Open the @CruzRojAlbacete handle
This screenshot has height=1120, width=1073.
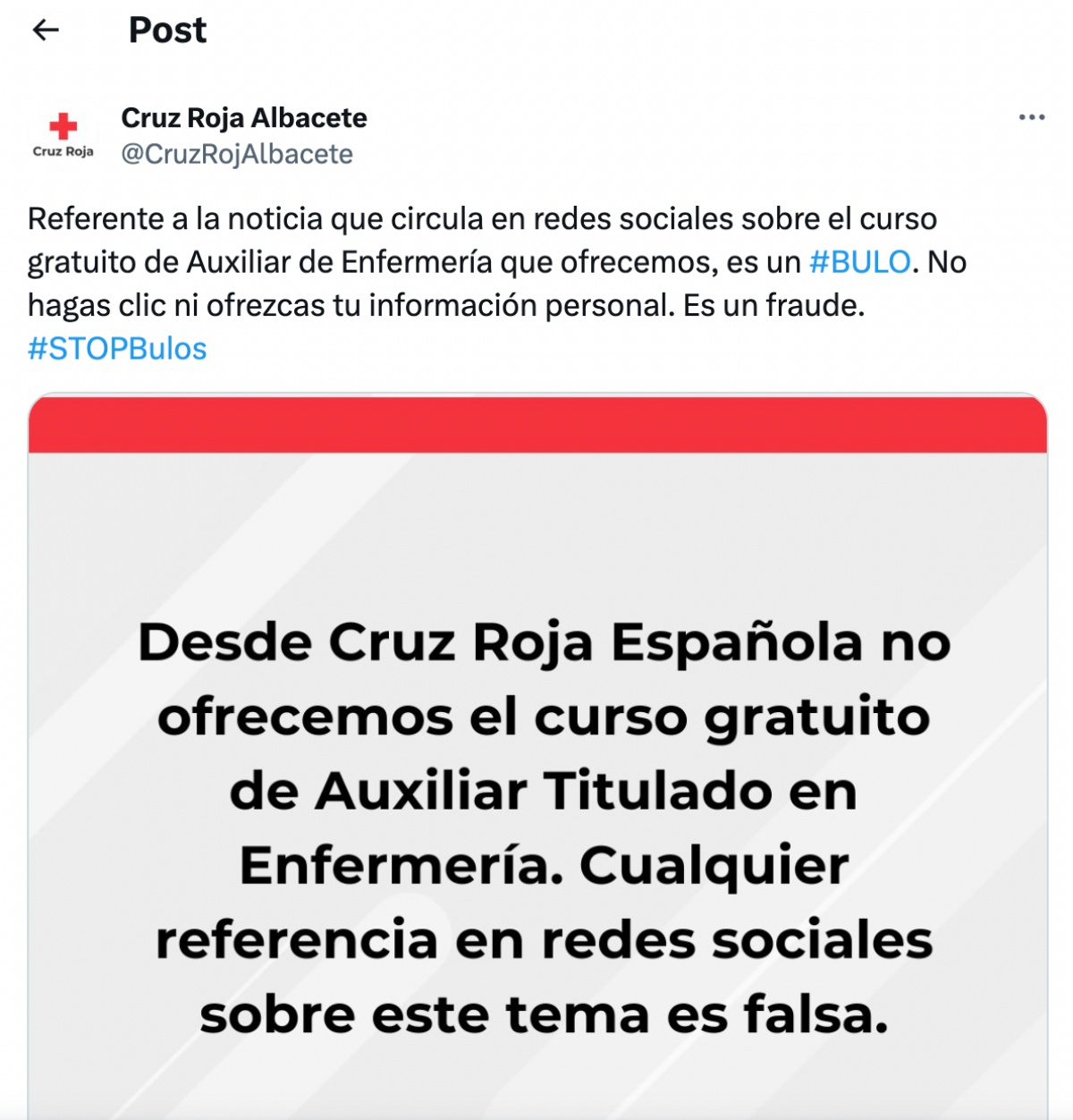(237, 154)
